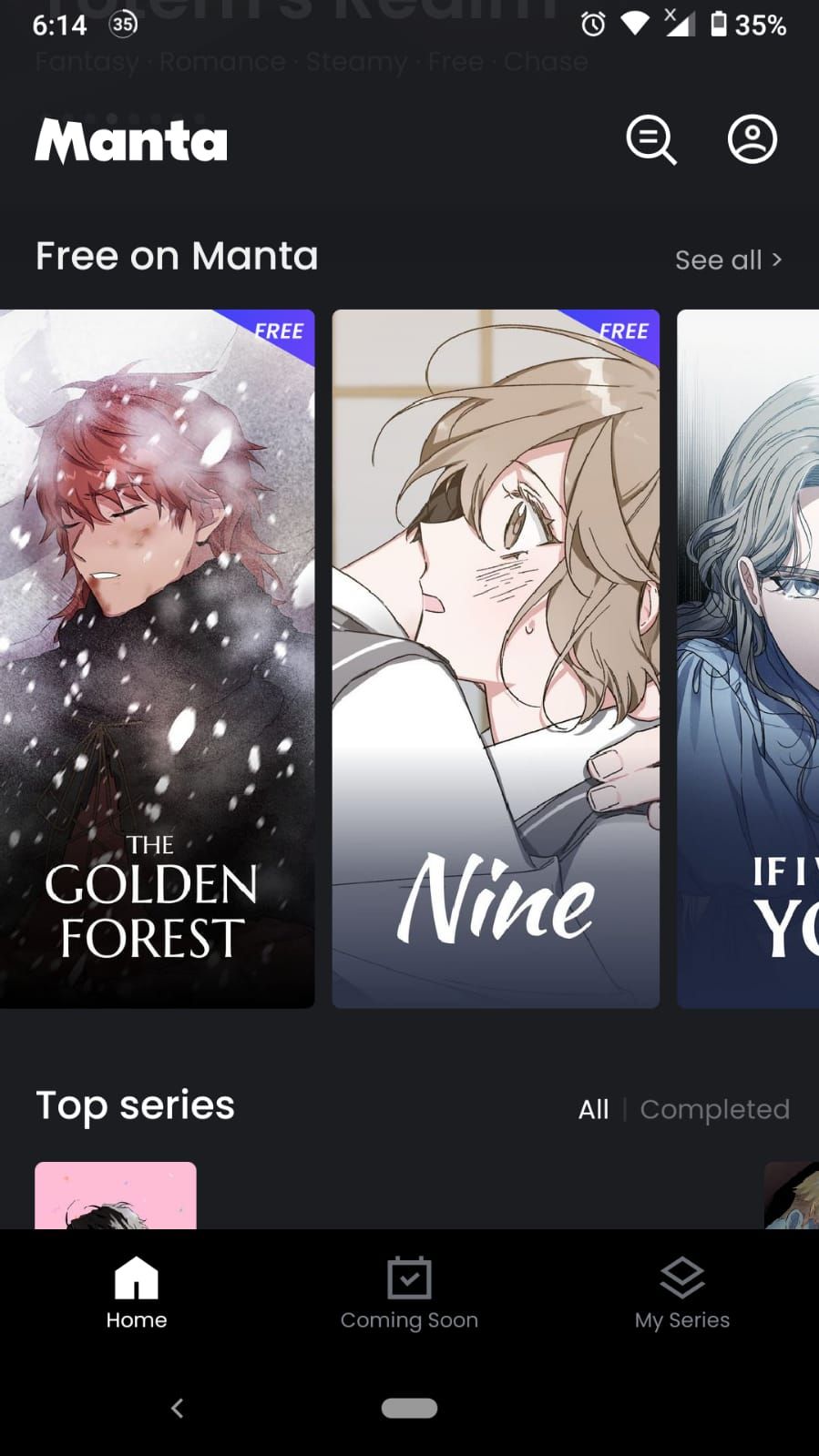
Task: Open the account profile icon
Action: click(x=752, y=139)
